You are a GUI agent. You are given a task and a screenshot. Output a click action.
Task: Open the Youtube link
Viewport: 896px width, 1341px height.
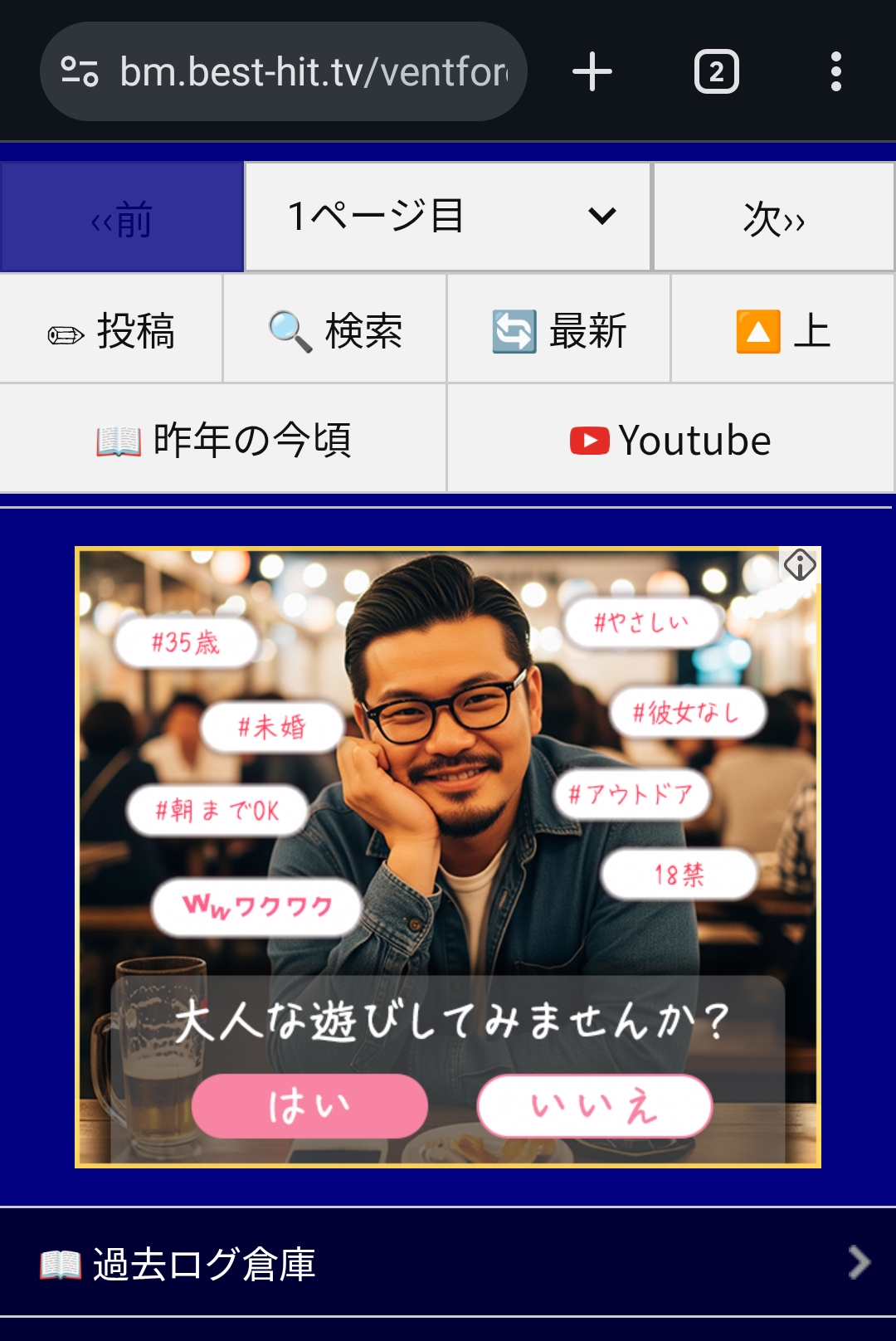point(670,440)
